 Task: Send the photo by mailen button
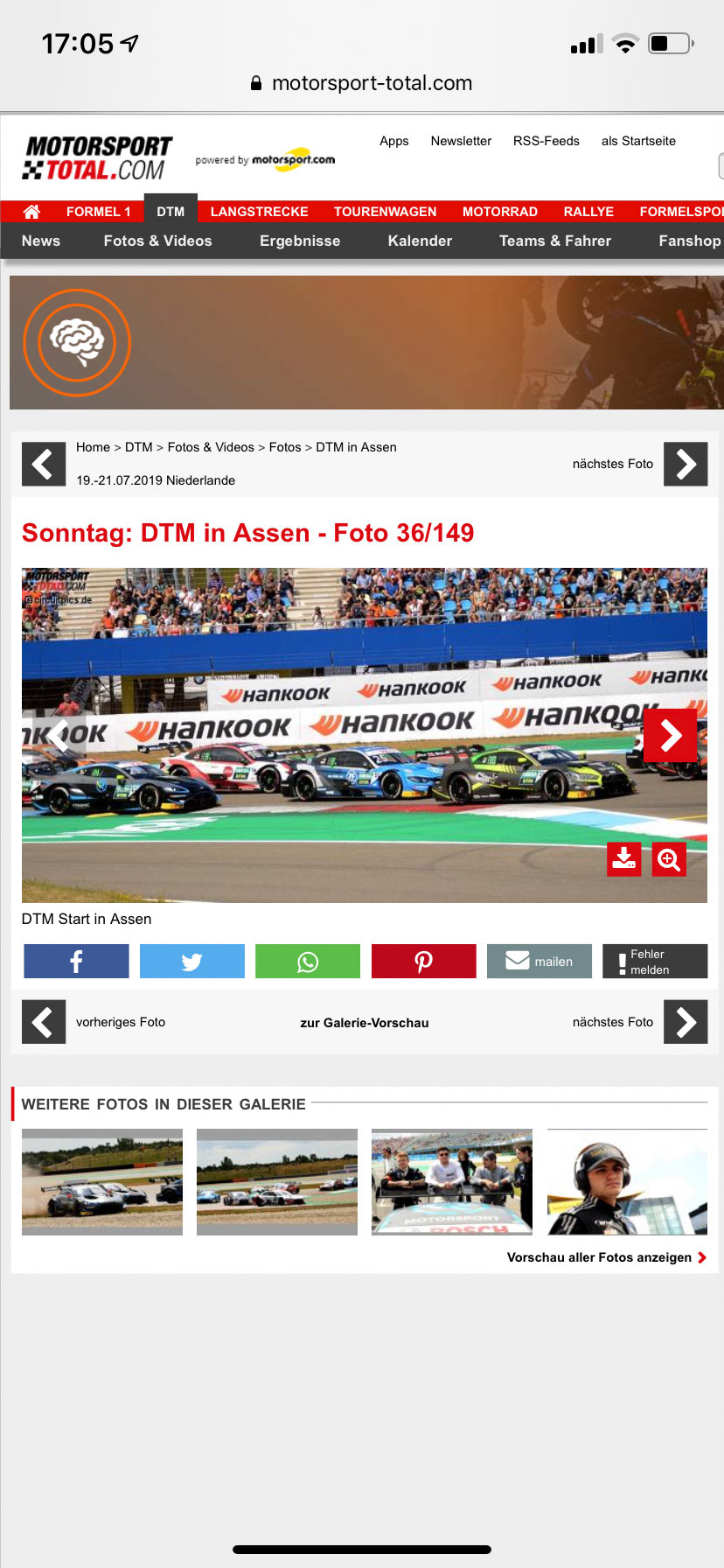point(540,962)
